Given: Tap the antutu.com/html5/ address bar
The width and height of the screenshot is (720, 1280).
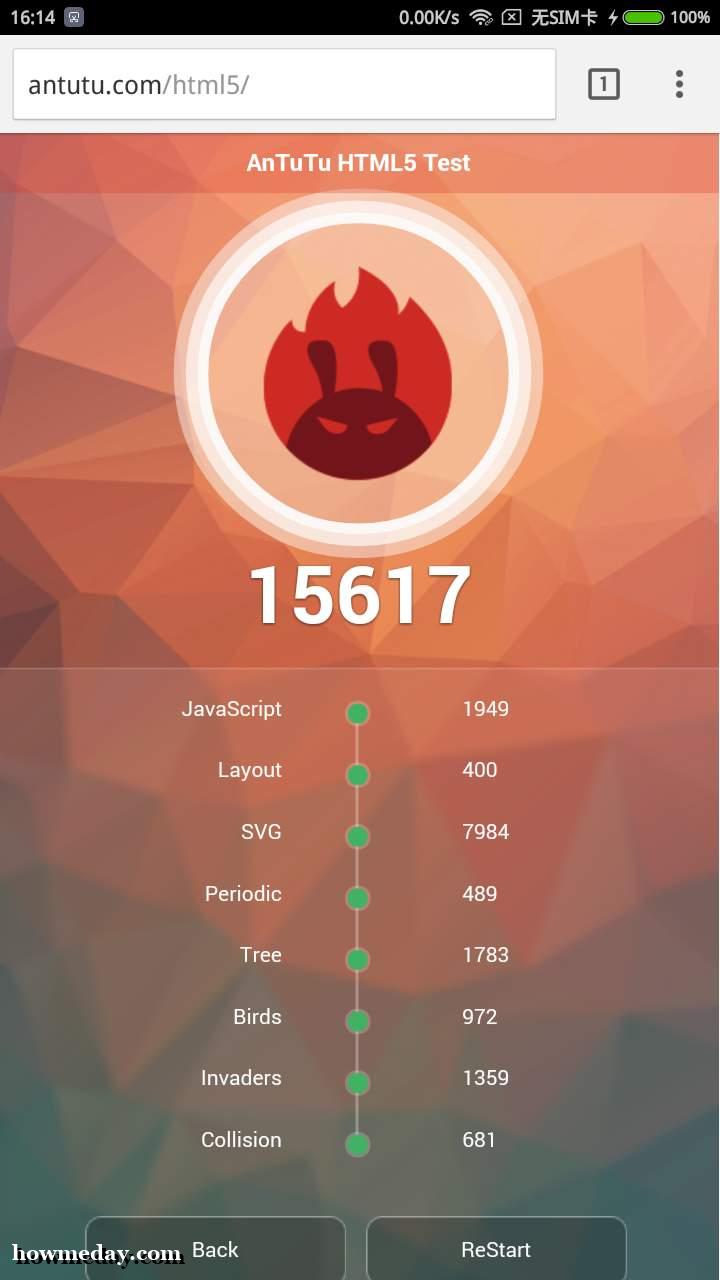Looking at the screenshot, I should click(284, 84).
